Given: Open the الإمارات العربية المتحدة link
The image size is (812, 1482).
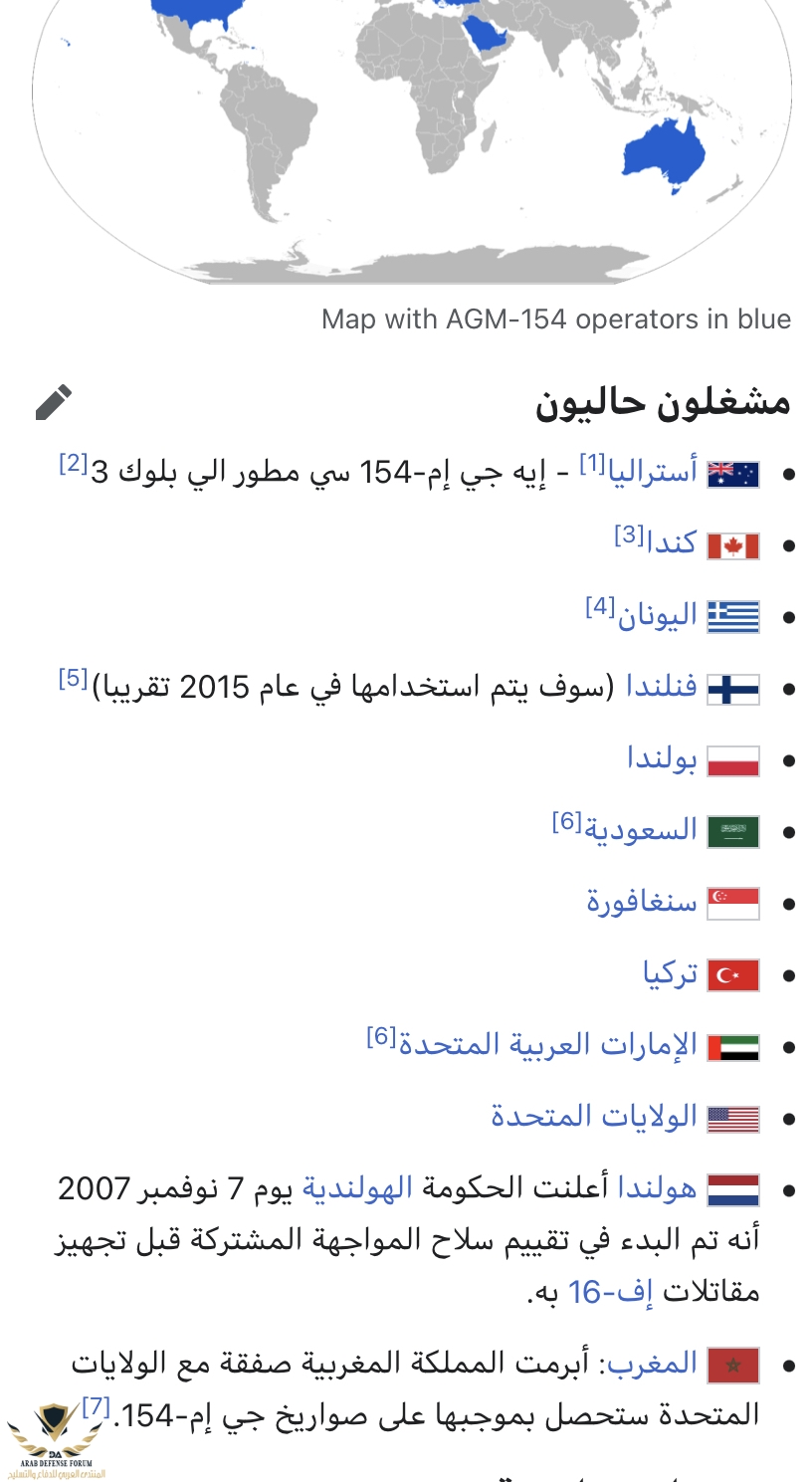Looking at the screenshot, I should click(x=547, y=1045).
